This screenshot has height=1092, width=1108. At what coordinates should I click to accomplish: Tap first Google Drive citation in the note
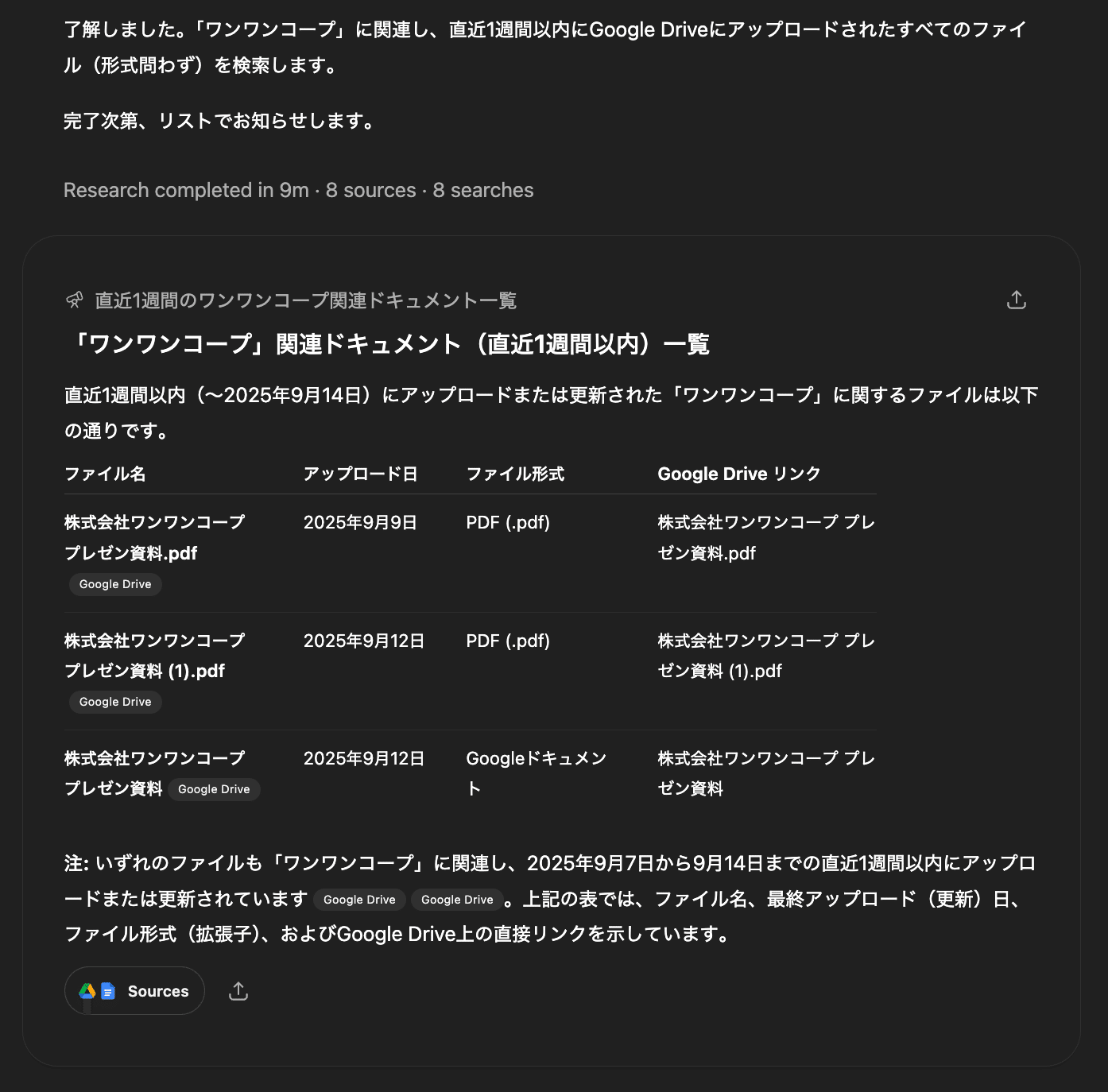(x=359, y=900)
